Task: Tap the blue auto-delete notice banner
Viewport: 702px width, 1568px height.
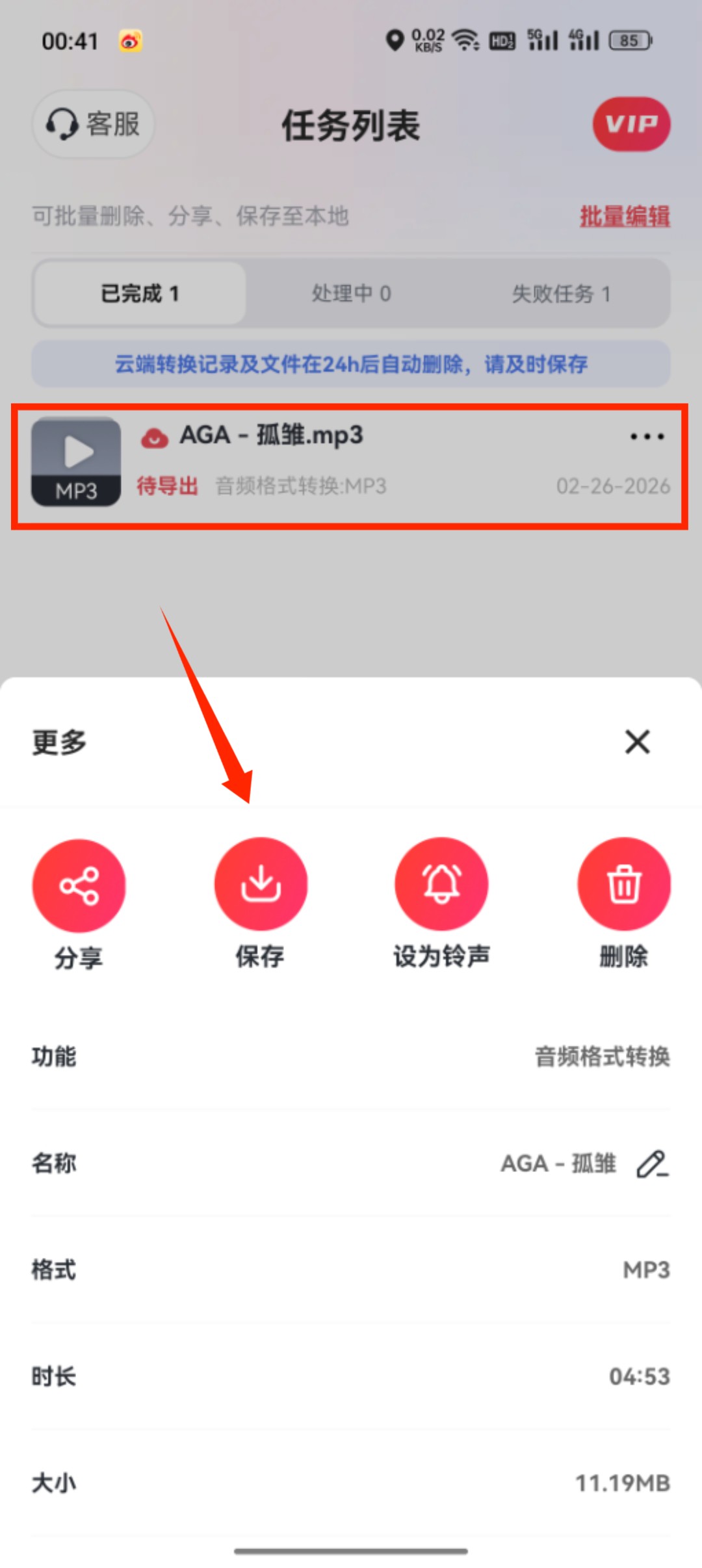Action: 351,365
